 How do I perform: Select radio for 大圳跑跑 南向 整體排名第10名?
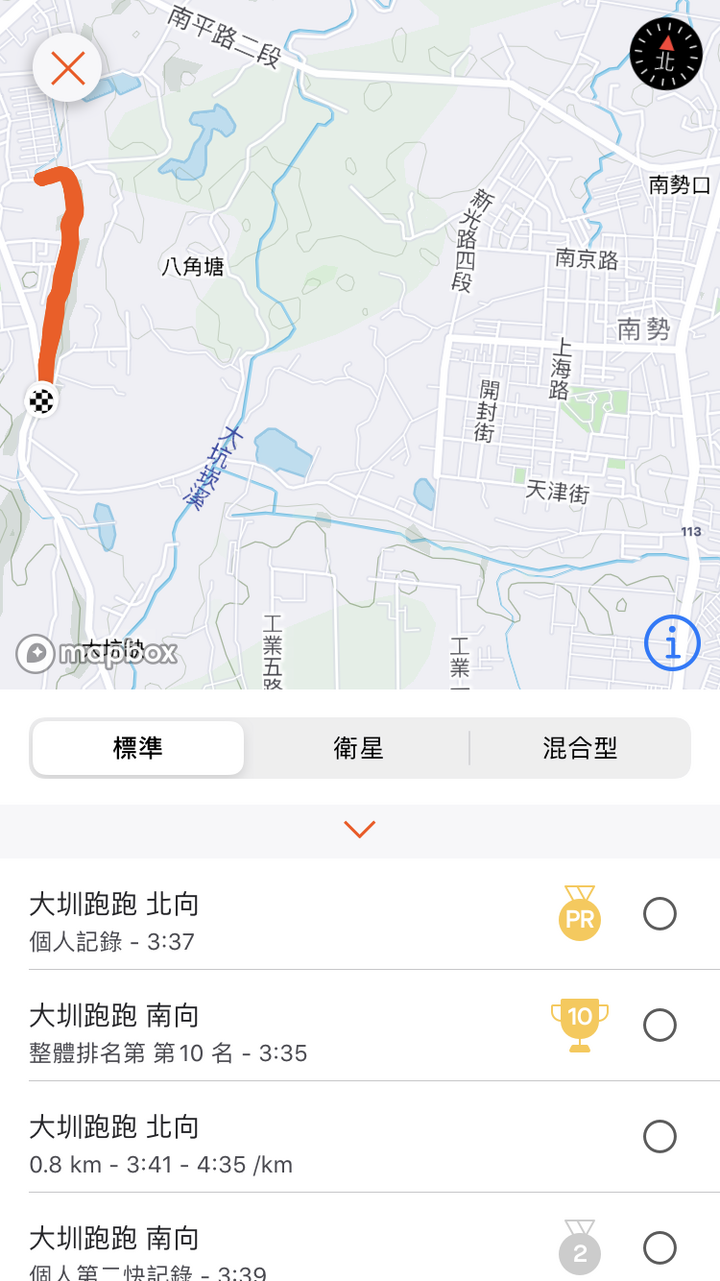[x=660, y=1025]
